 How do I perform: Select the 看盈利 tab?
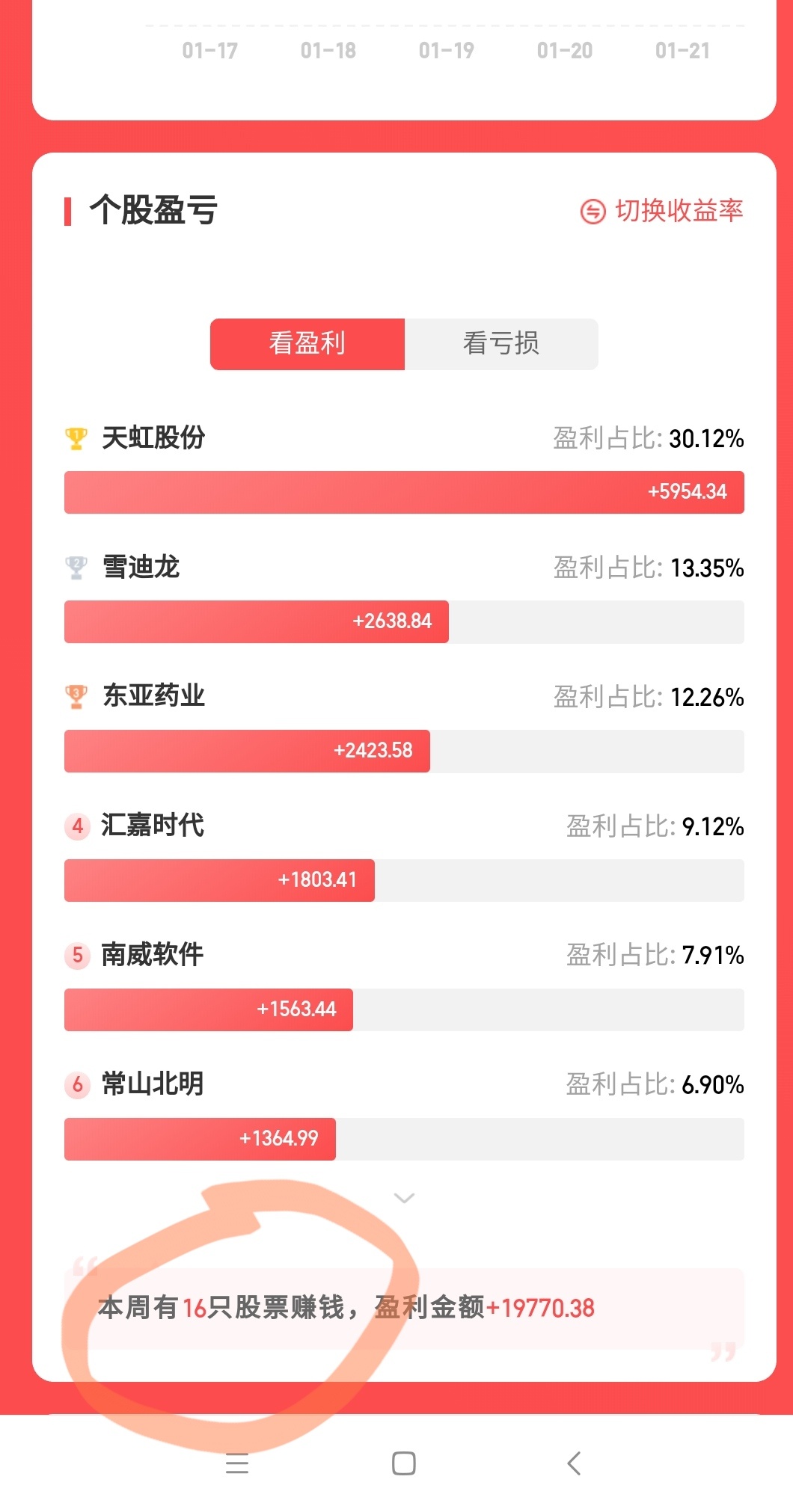click(307, 344)
